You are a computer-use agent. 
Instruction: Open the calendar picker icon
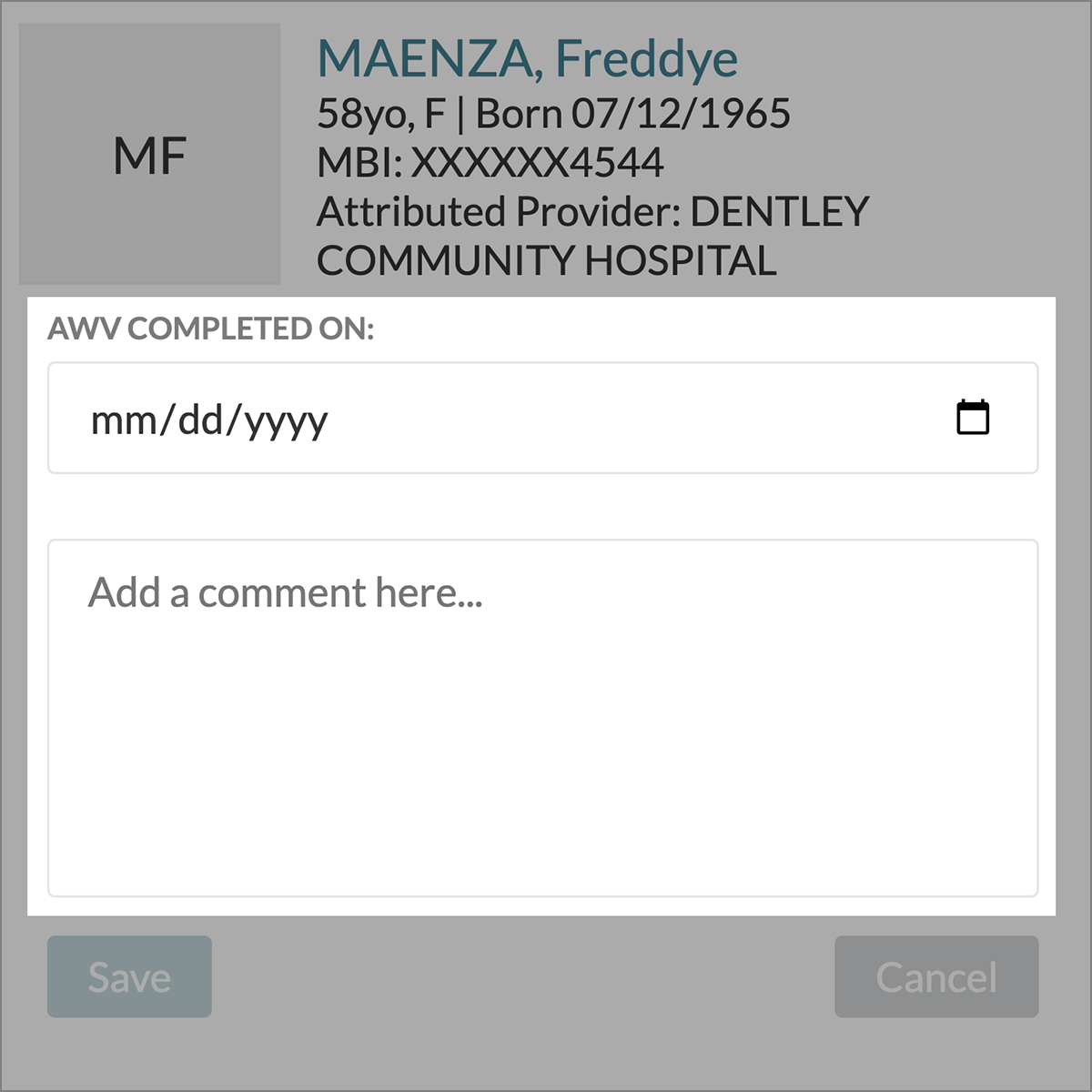[972, 418]
